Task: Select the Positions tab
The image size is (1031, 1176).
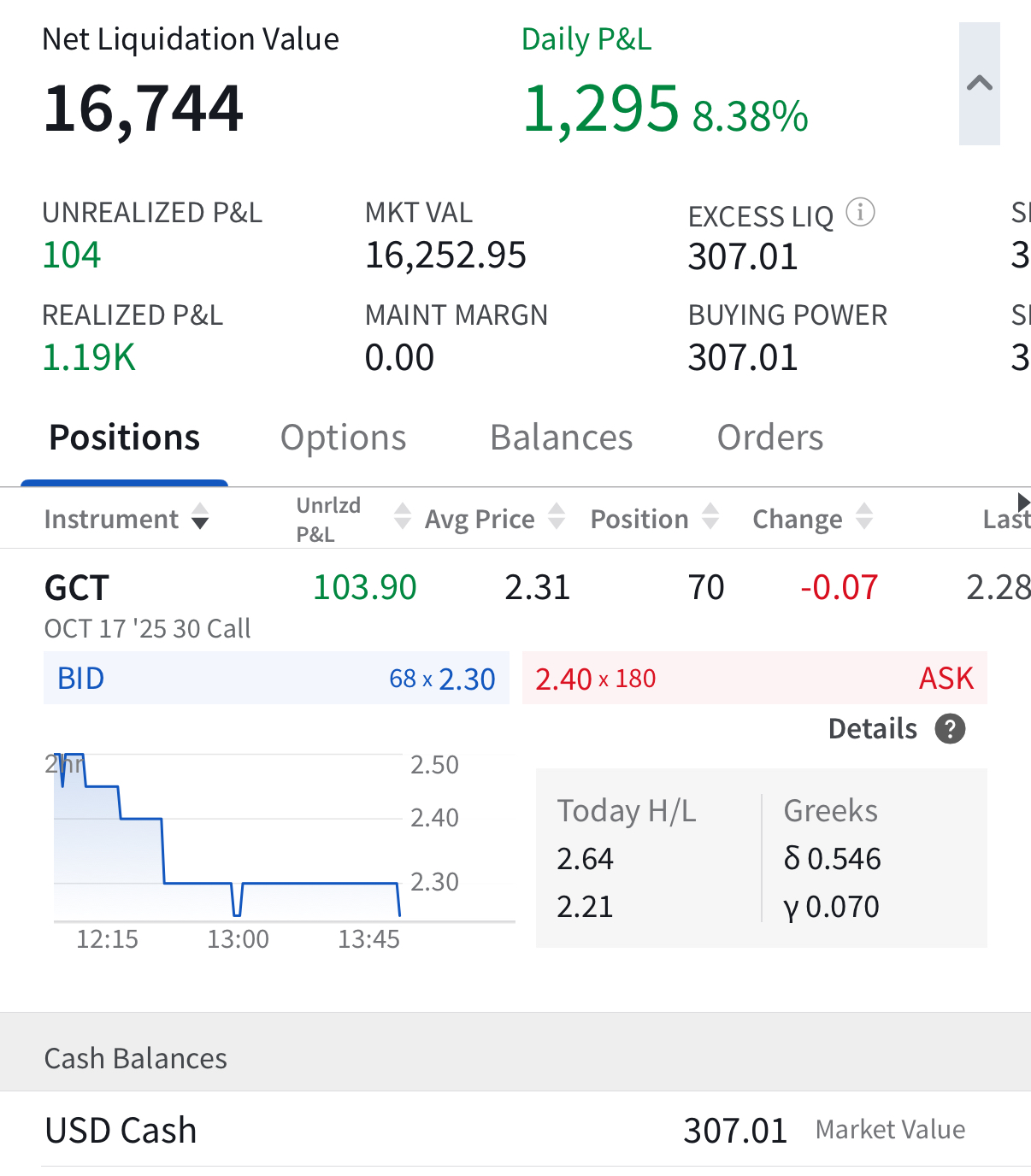Action: (x=125, y=438)
